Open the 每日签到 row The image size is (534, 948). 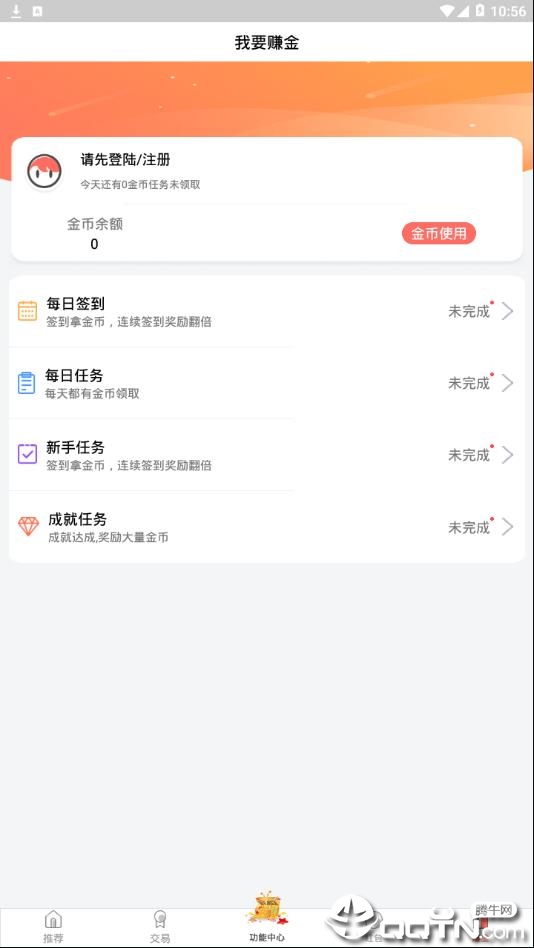[x=267, y=311]
